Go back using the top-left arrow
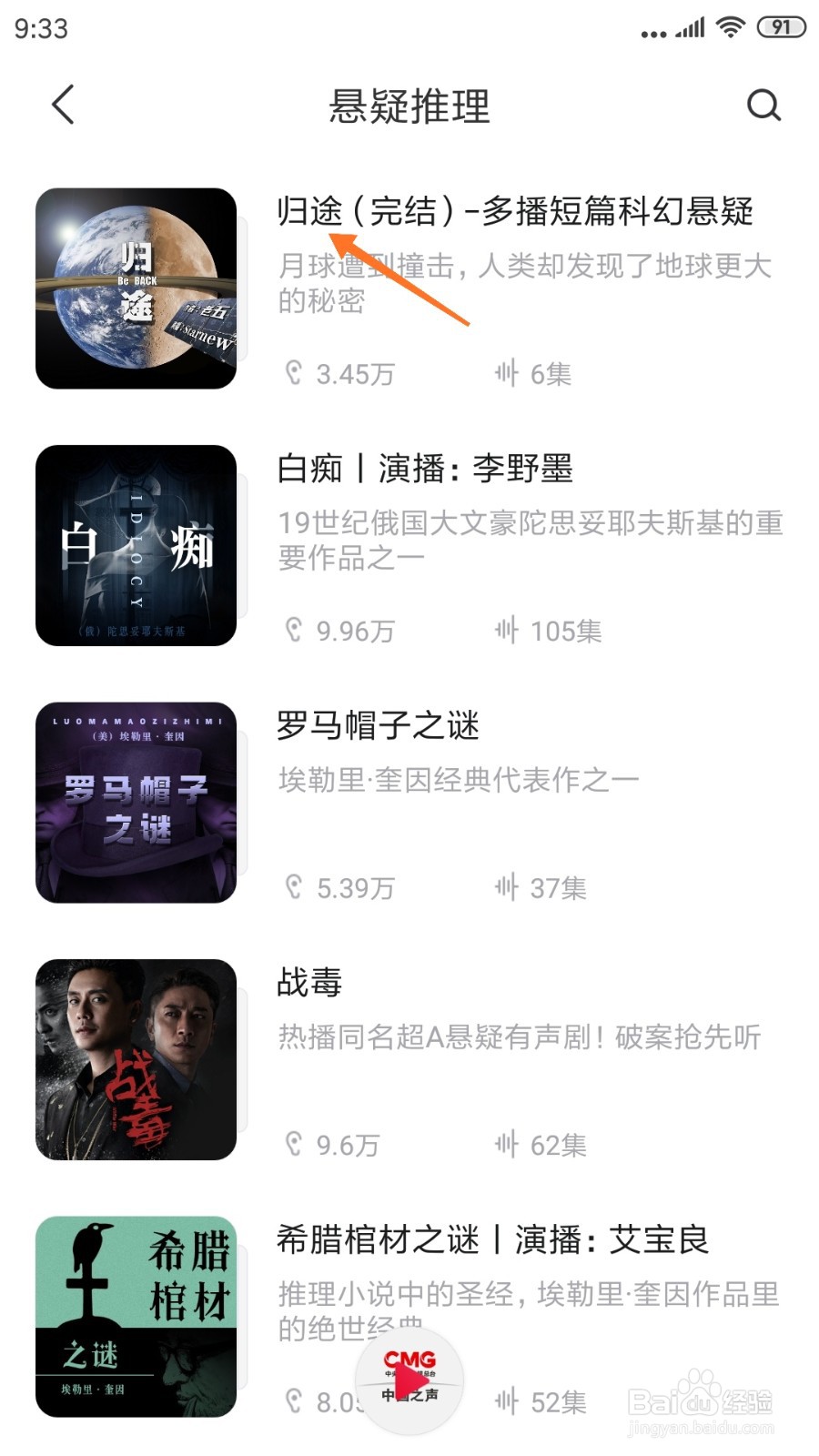Screen dimensions: 819x1456 (63, 105)
